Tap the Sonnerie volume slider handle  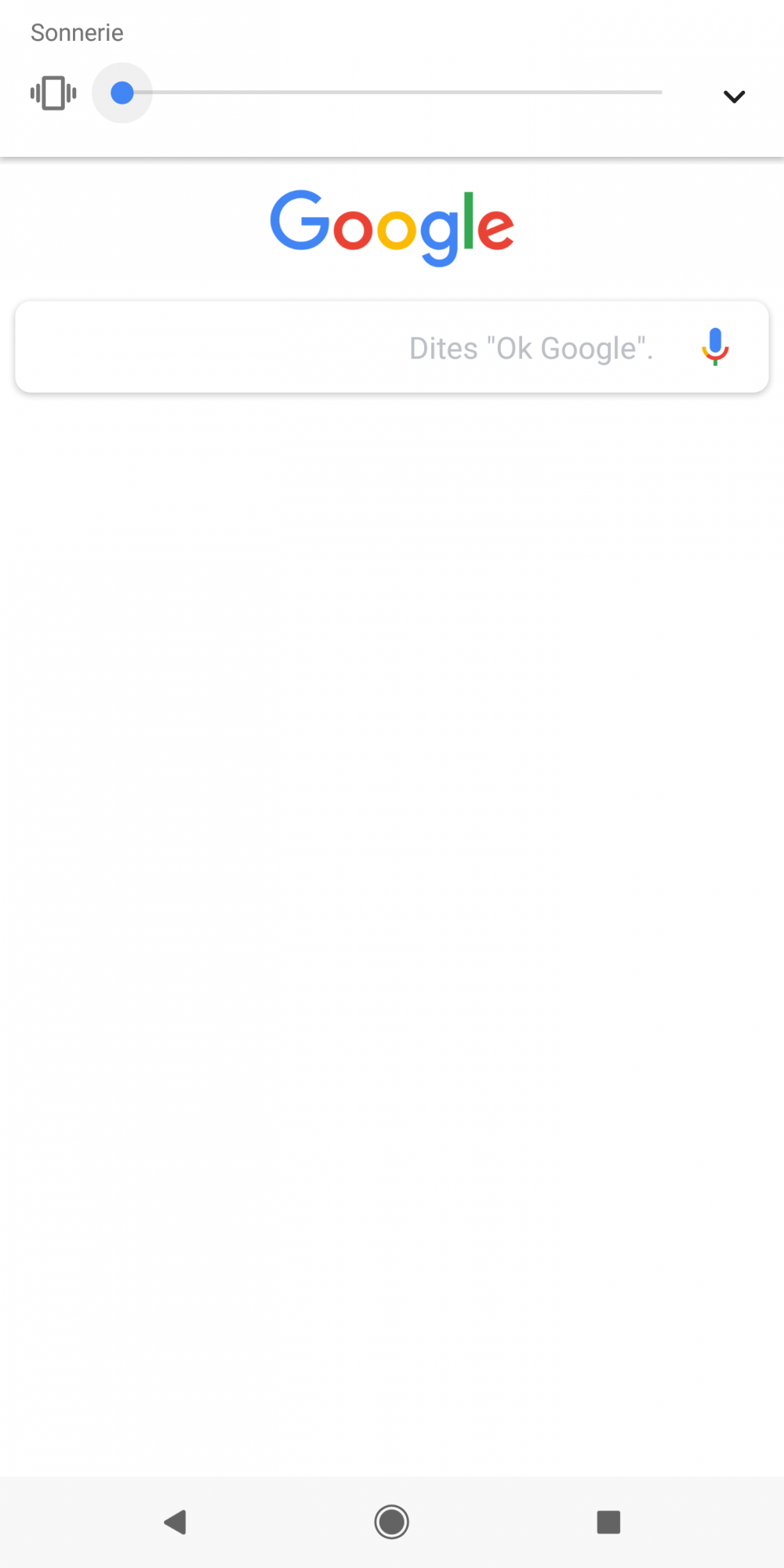122,93
